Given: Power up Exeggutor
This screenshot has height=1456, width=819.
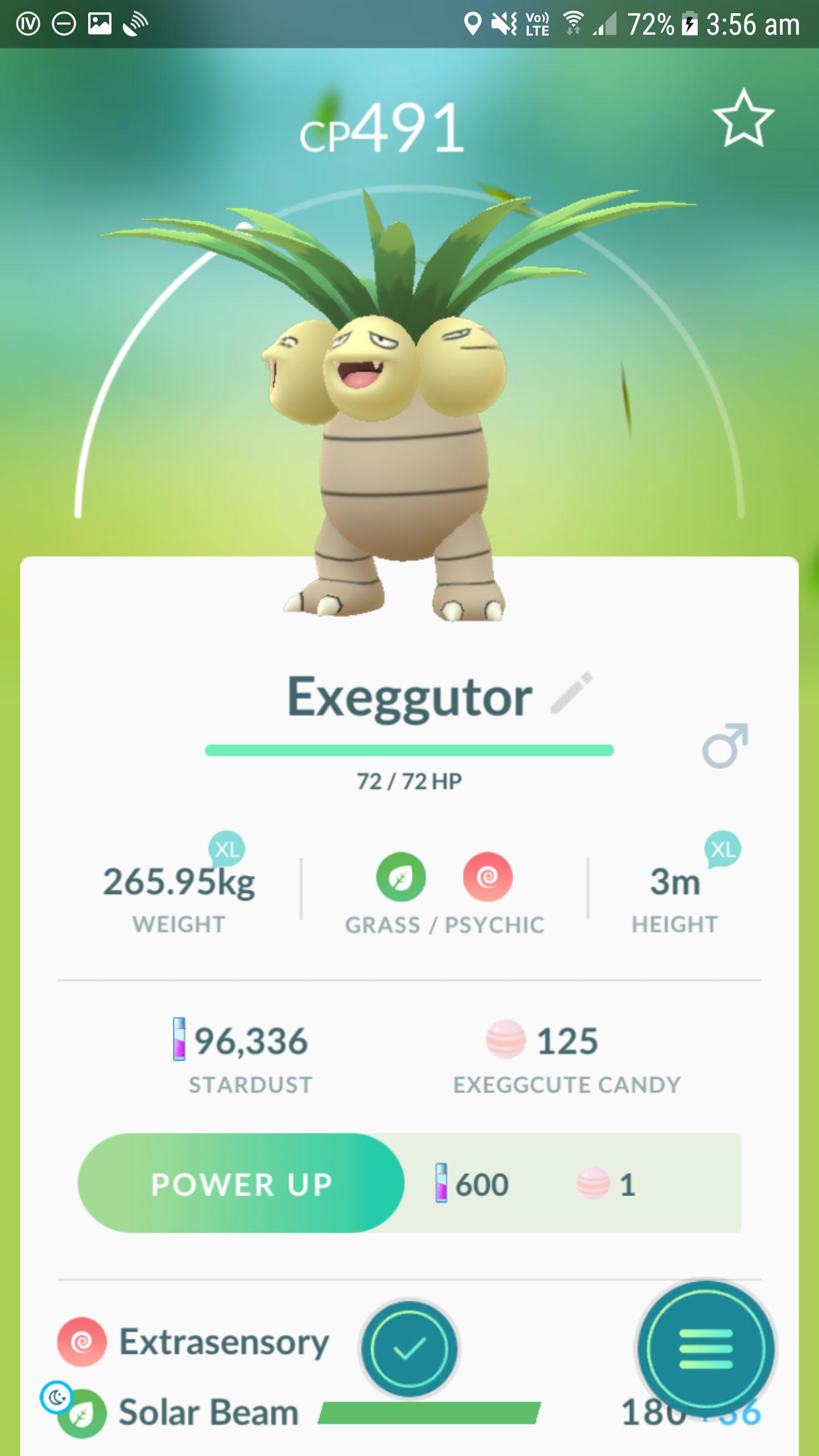Looking at the screenshot, I should pyautogui.click(x=241, y=1184).
